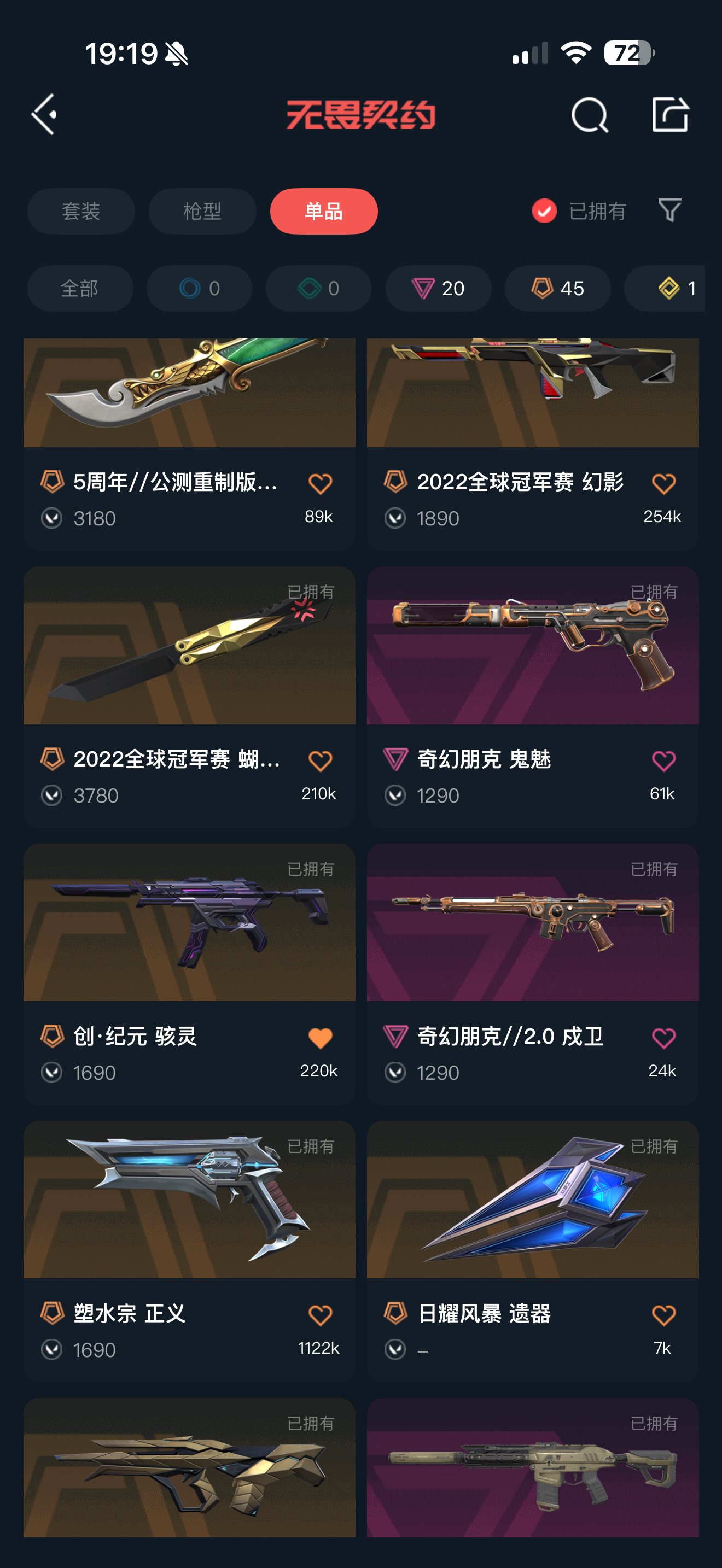Uncheck the 已拥有 filter checkbox
Screen dimensions: 722x1568
click(x=544, y=211)
